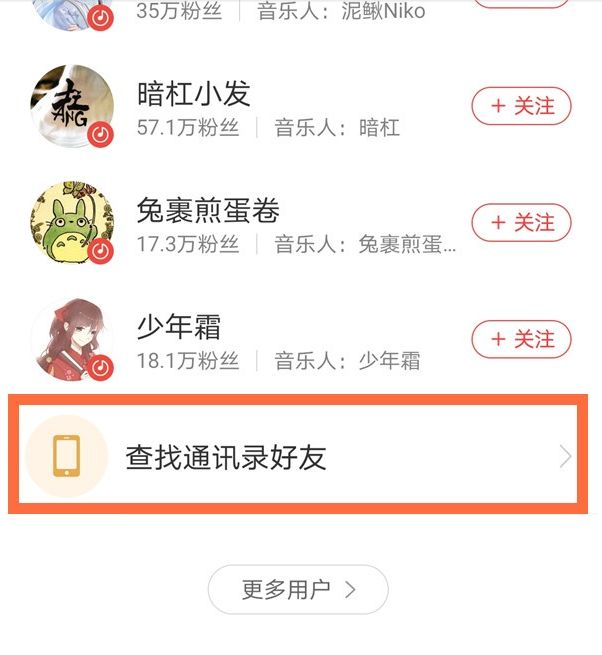
Task: Open 暗杠小发's profile
Action: tap(193, 95)
